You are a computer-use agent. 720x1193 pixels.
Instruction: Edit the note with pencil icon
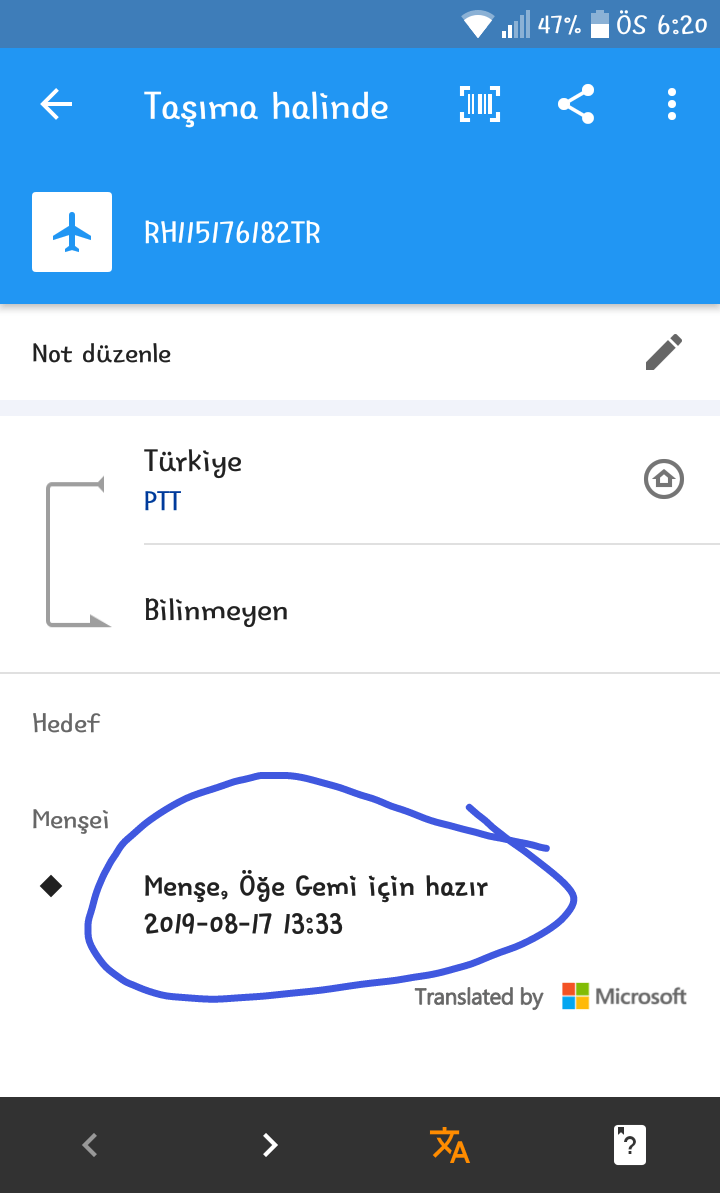click(x=663, y=352)
